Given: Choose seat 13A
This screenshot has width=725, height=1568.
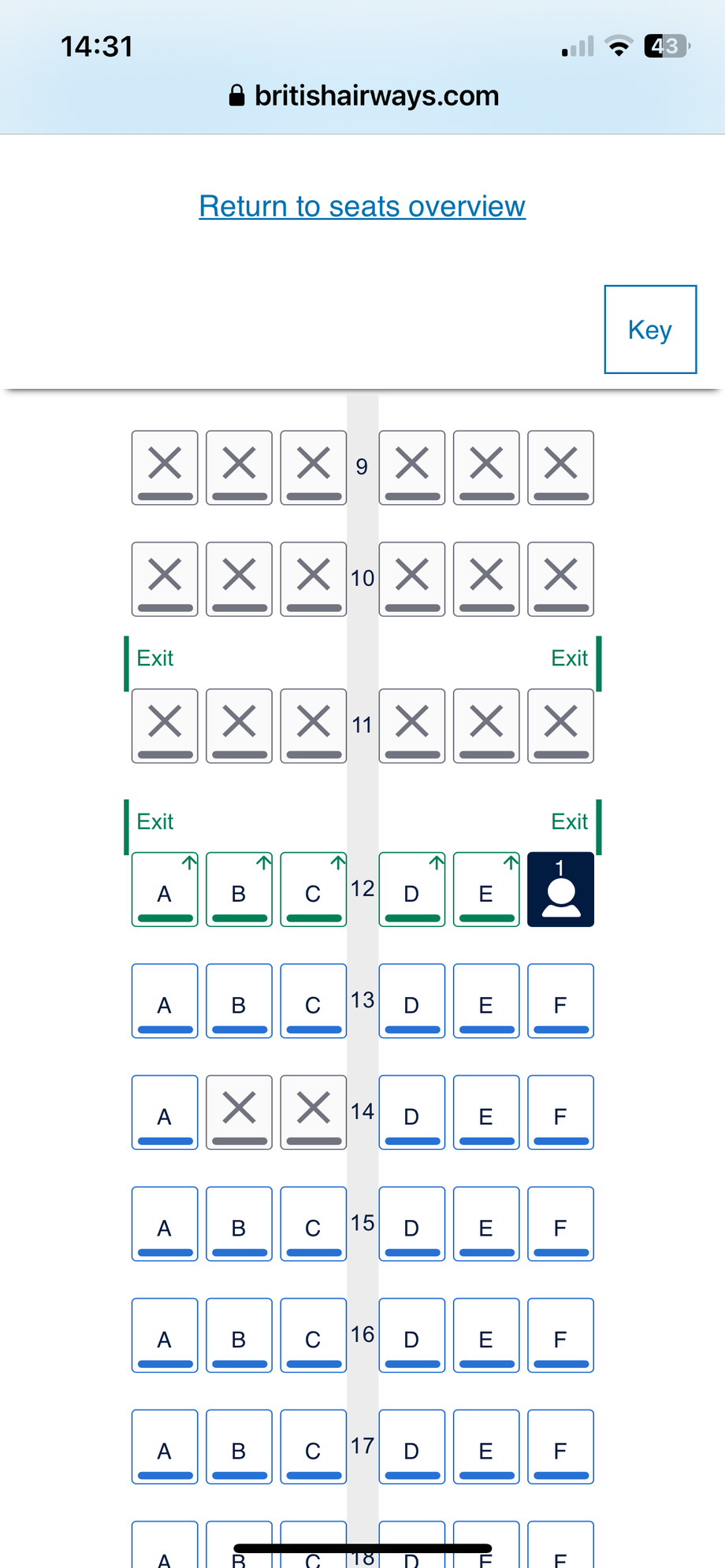Looking at the screenshot, I should pyautogui.click(x=165, y=1001).
